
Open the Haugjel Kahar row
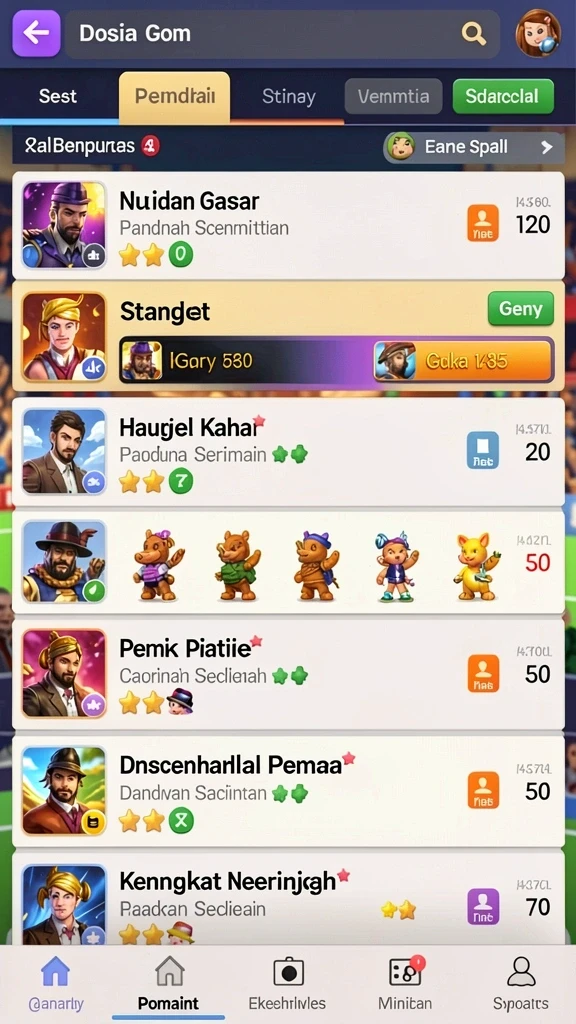288,451
